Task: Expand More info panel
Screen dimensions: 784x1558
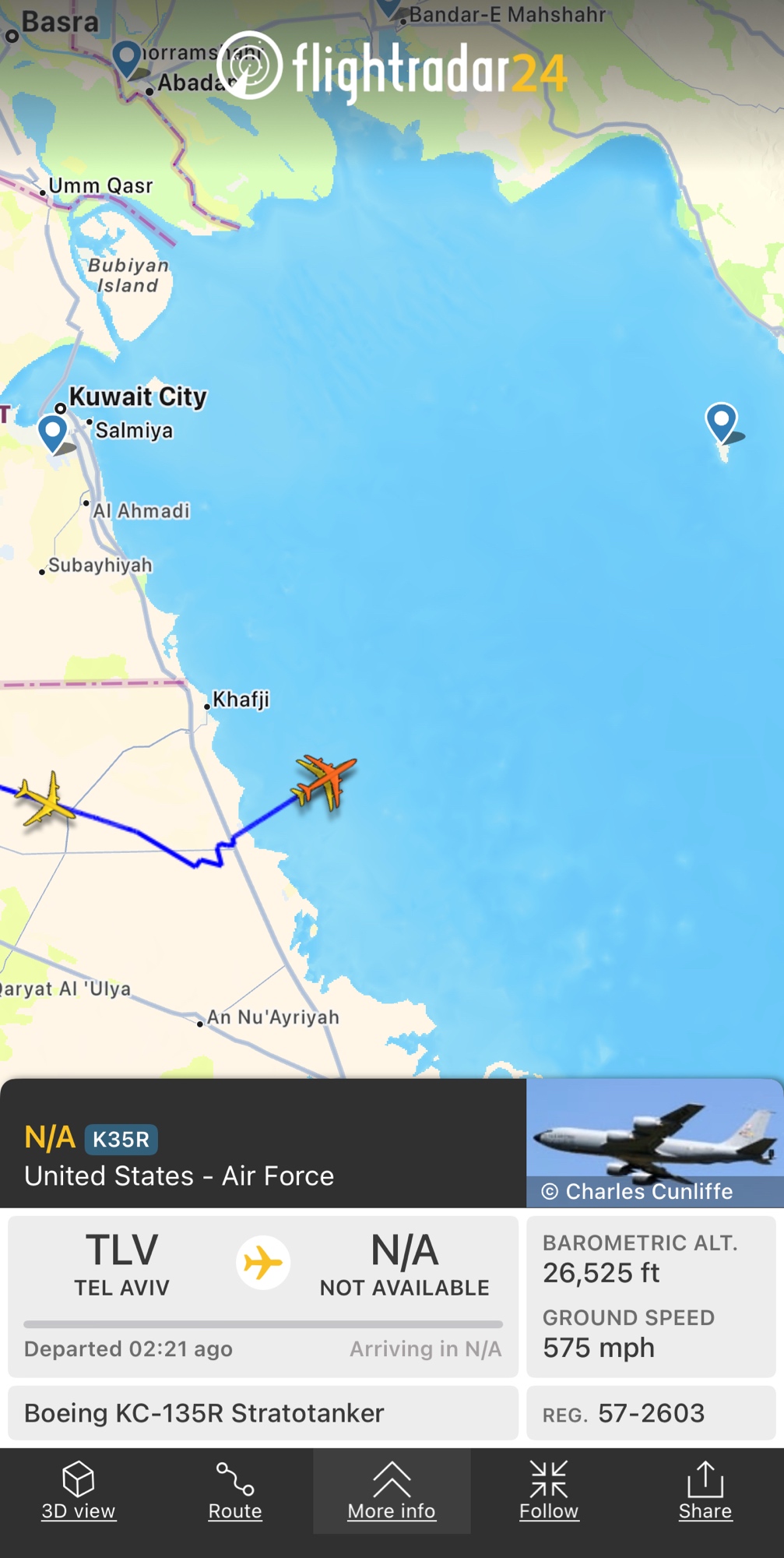Action: click(x=392, y=1492)
